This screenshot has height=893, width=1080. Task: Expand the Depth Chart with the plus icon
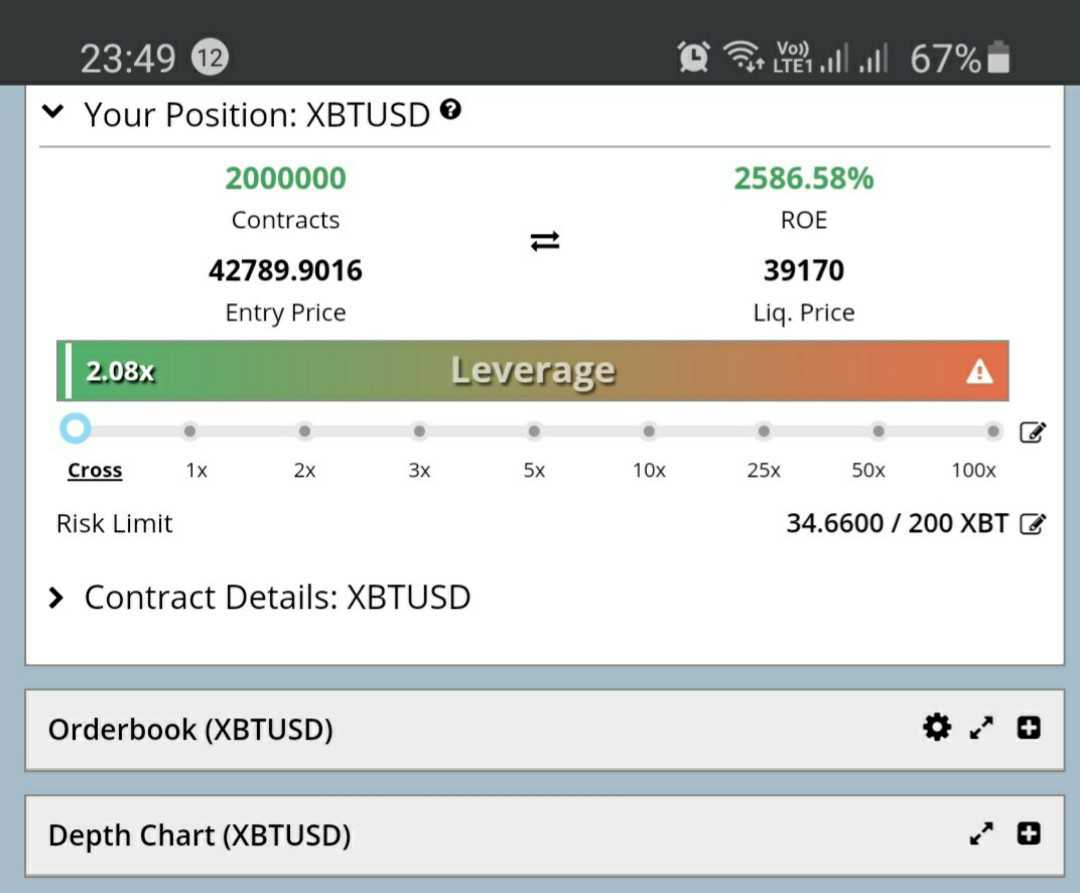1029,833
